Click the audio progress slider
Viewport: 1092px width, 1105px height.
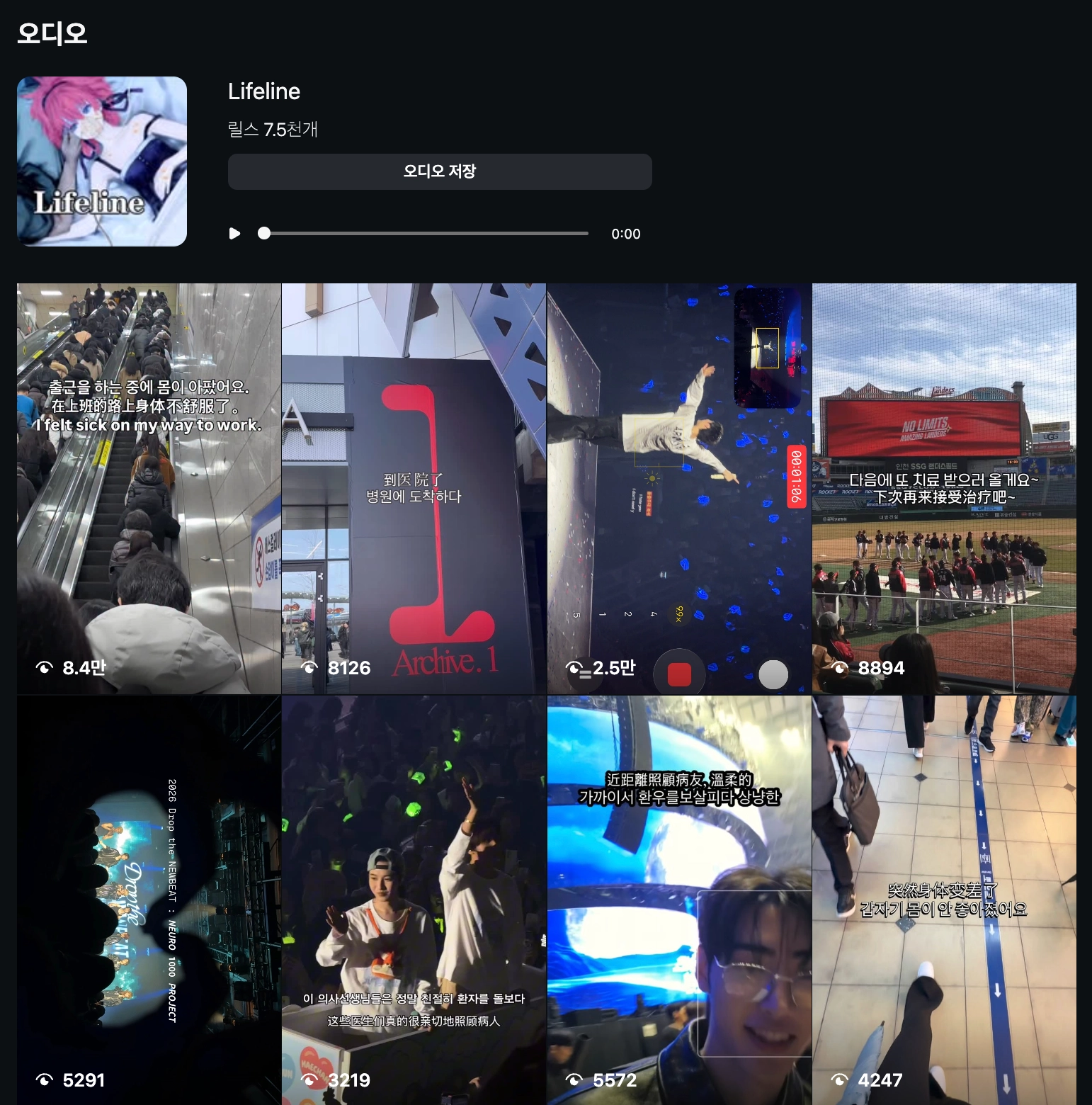[425, 233]
